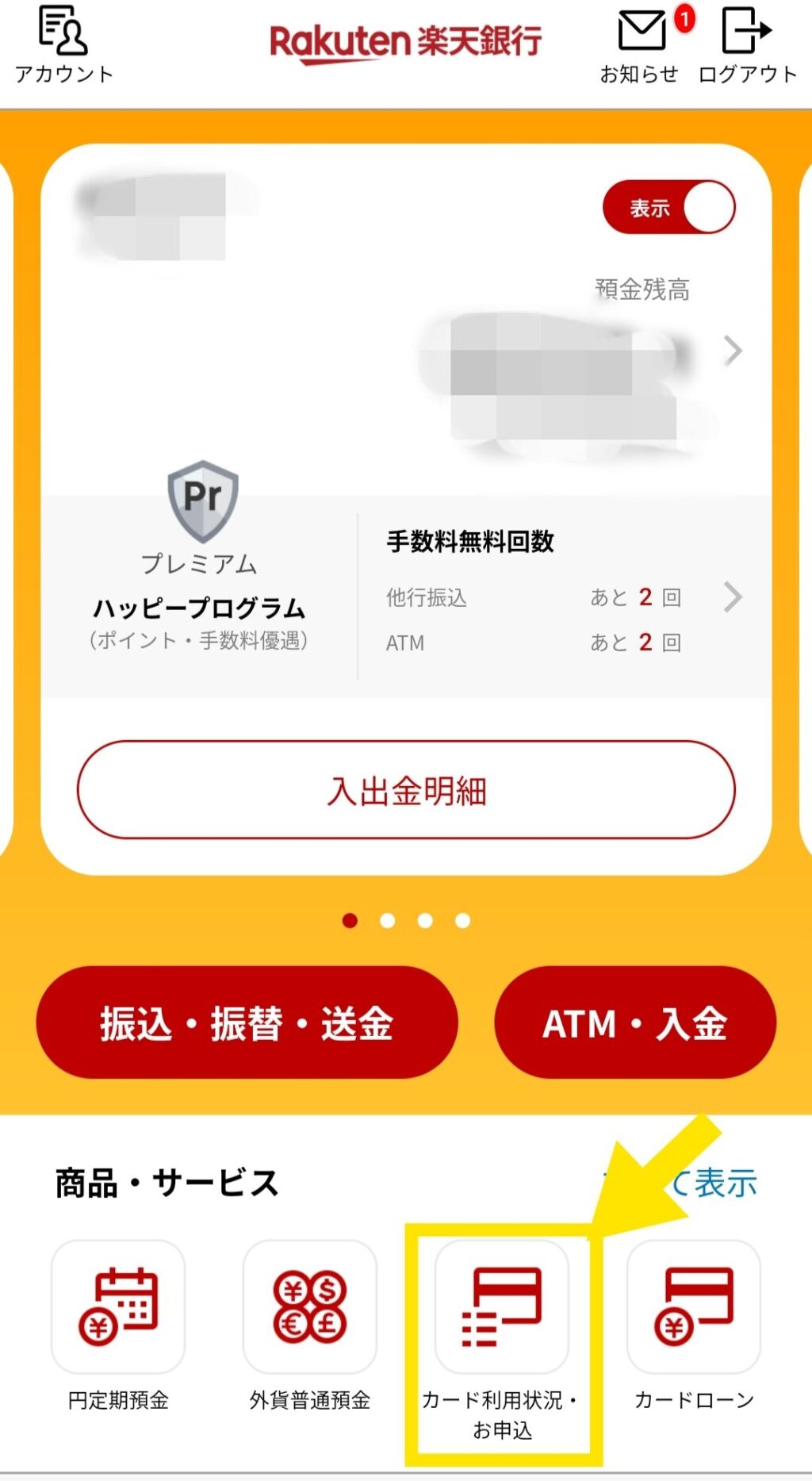Open ATM・入金 deposit options
This screenshot has height=1481, width=812.
pos(634,1023)
